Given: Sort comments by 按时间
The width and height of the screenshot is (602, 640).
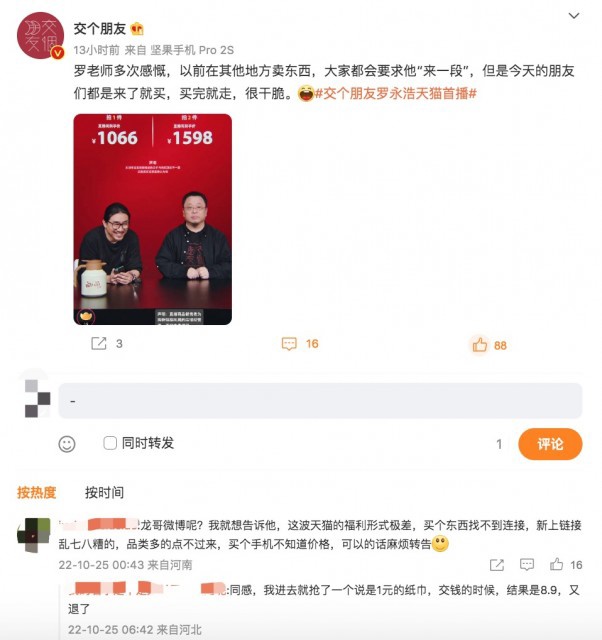Looking at the screenshot, I should [104, 492].
